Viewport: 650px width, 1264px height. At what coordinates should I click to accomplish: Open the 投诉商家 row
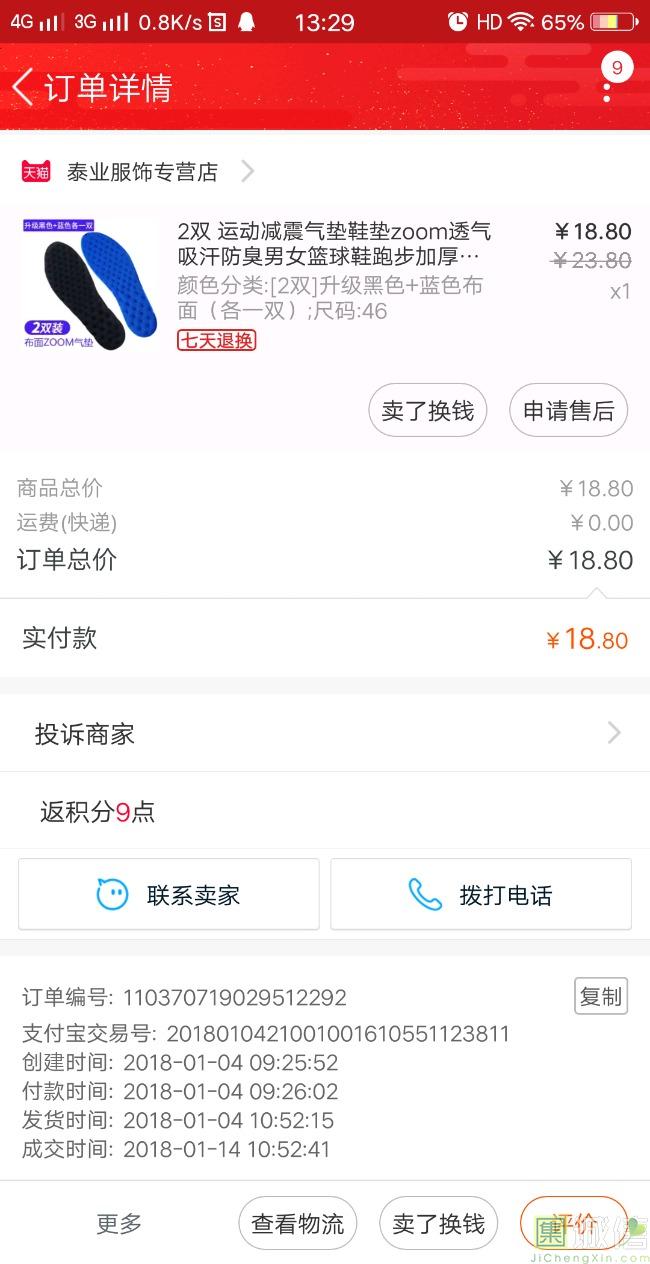point(325,735)
